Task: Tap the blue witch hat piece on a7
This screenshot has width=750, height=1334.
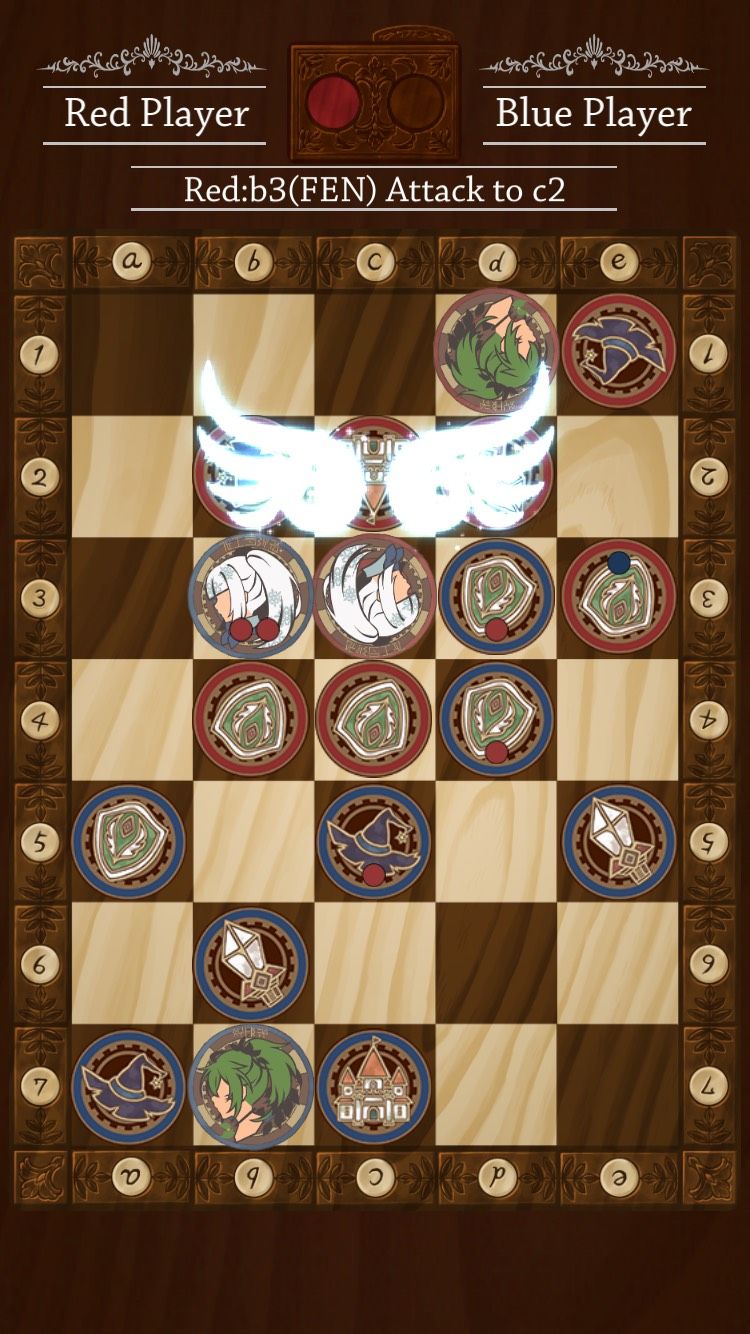Action: (129, 1087)
